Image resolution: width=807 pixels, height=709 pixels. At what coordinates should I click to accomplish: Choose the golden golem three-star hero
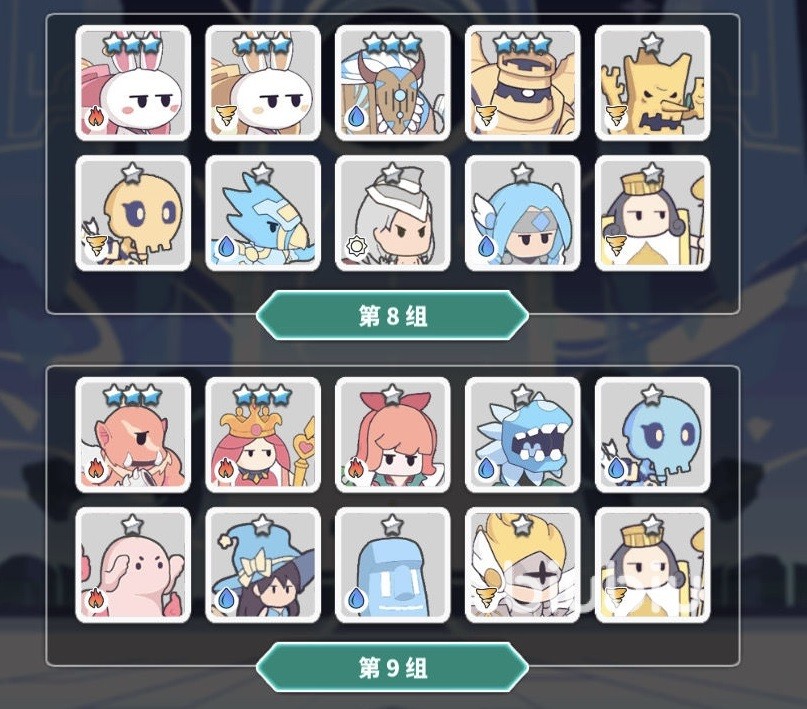[x=523, y=83]
